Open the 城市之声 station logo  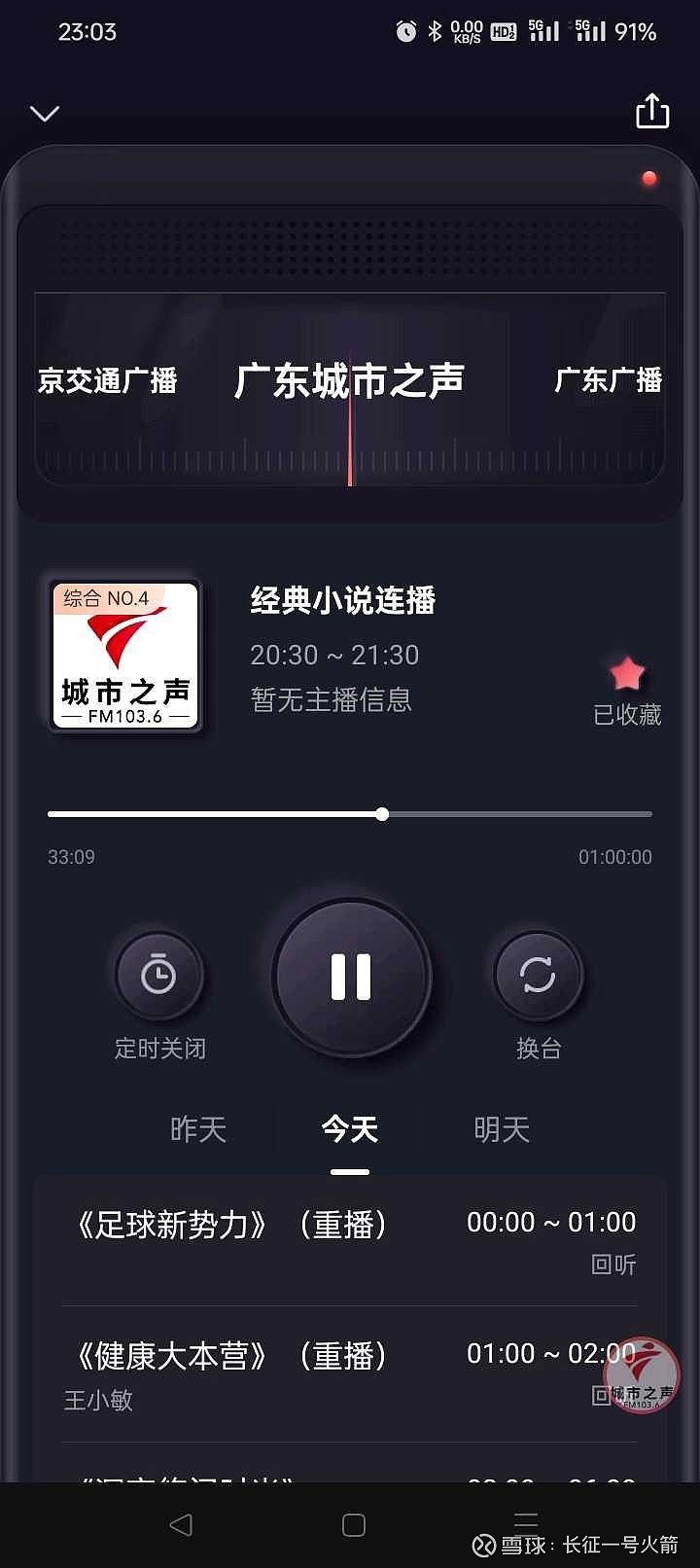coord(126,655)
